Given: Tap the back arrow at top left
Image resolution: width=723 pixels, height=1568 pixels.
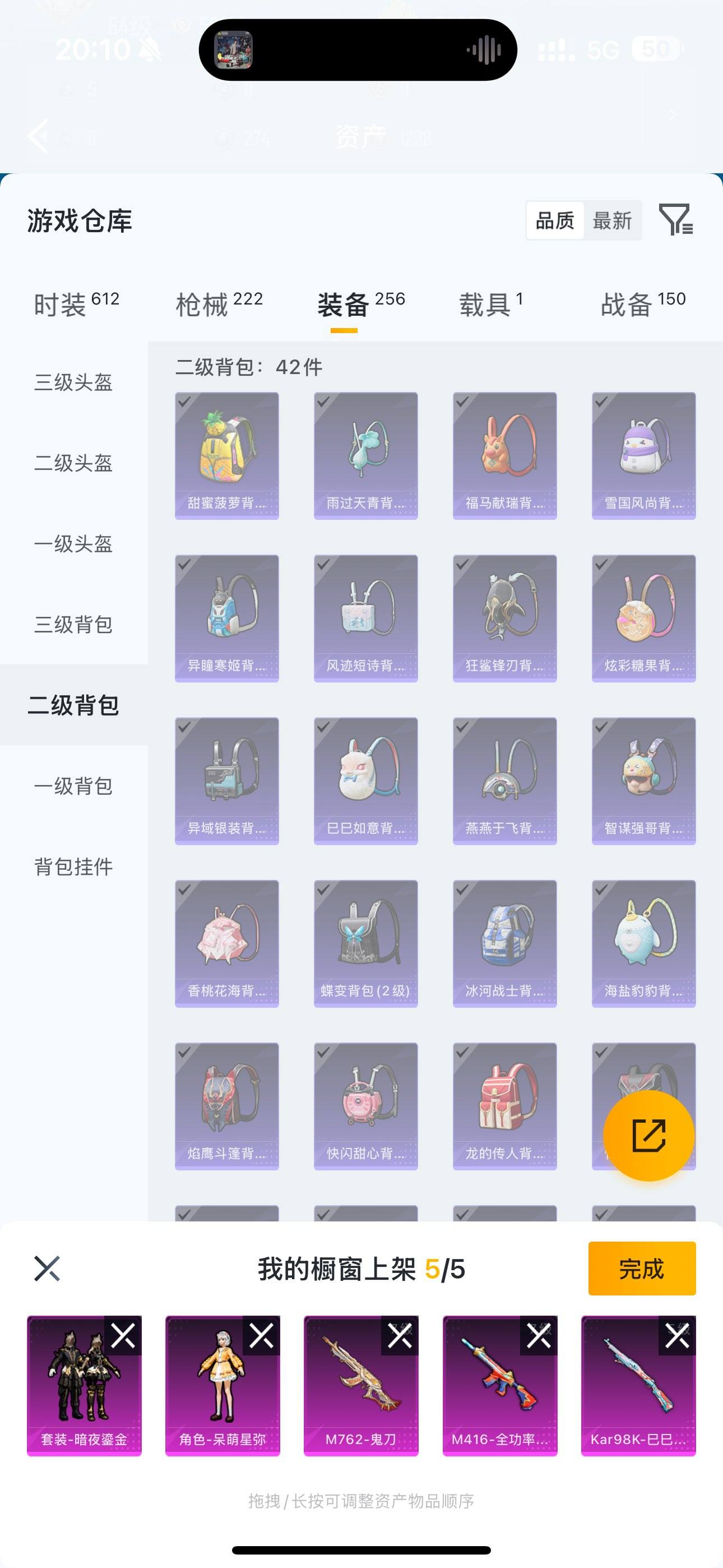Looking at the screenshot, I should [x=39, y=135].
